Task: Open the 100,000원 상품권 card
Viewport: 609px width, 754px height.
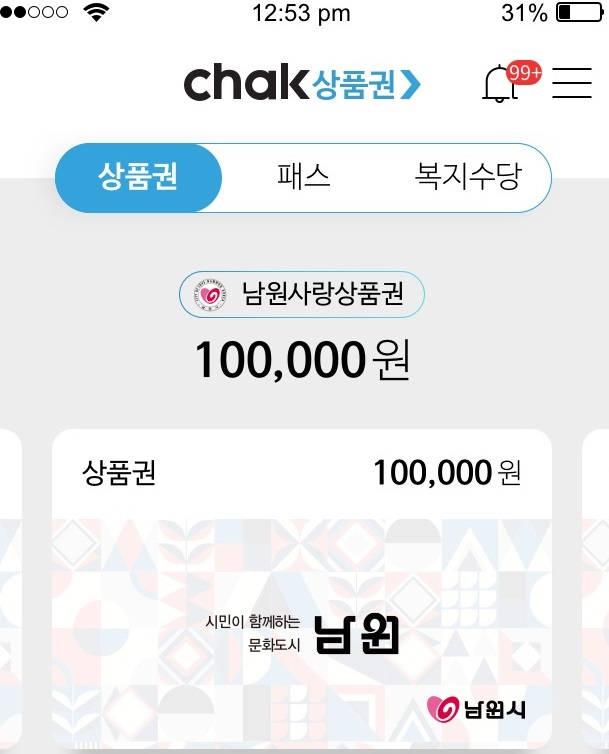Action: (302, 590)
